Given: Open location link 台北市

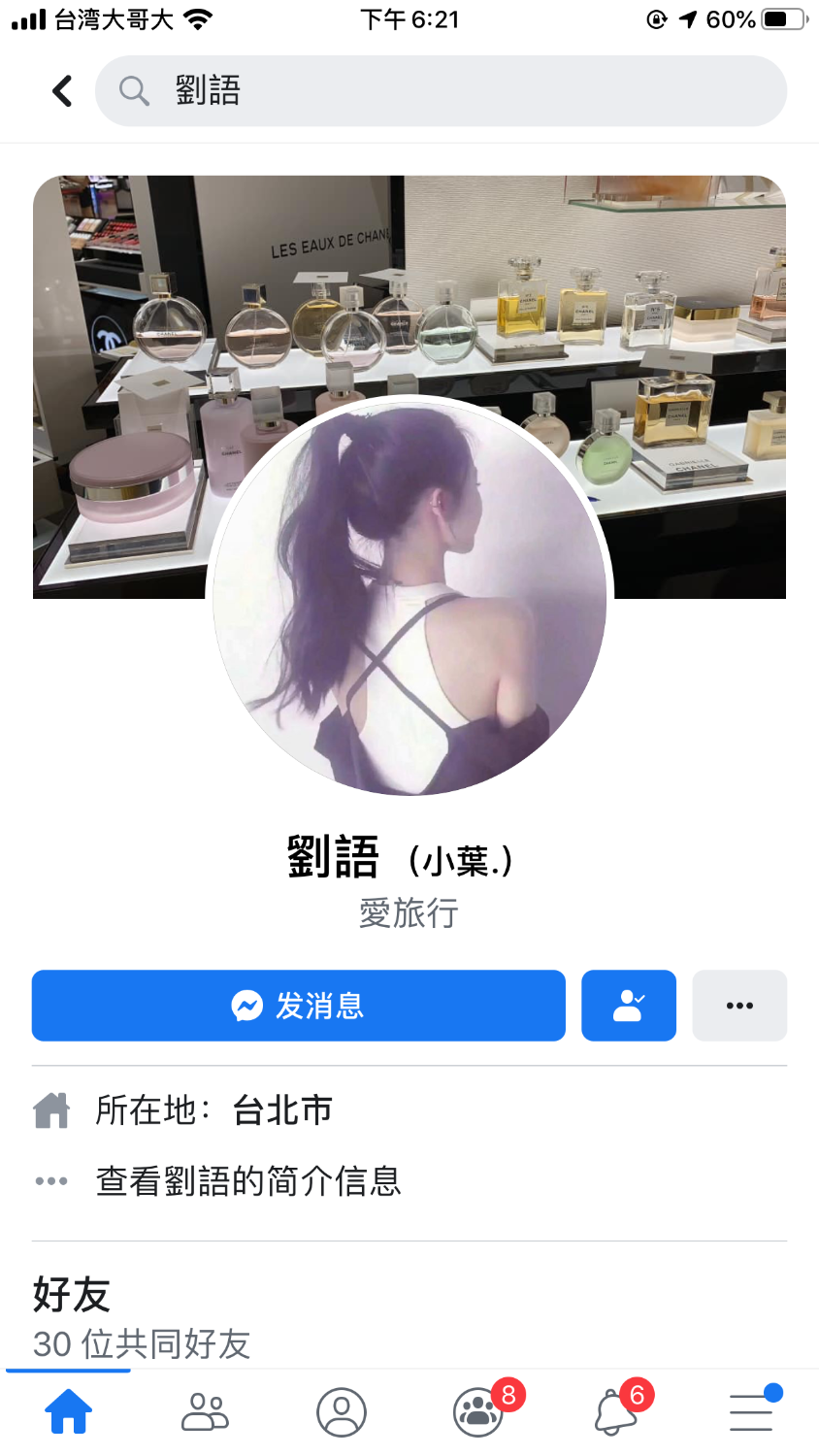Looking at the screenshot, I should click(279, 1109).
